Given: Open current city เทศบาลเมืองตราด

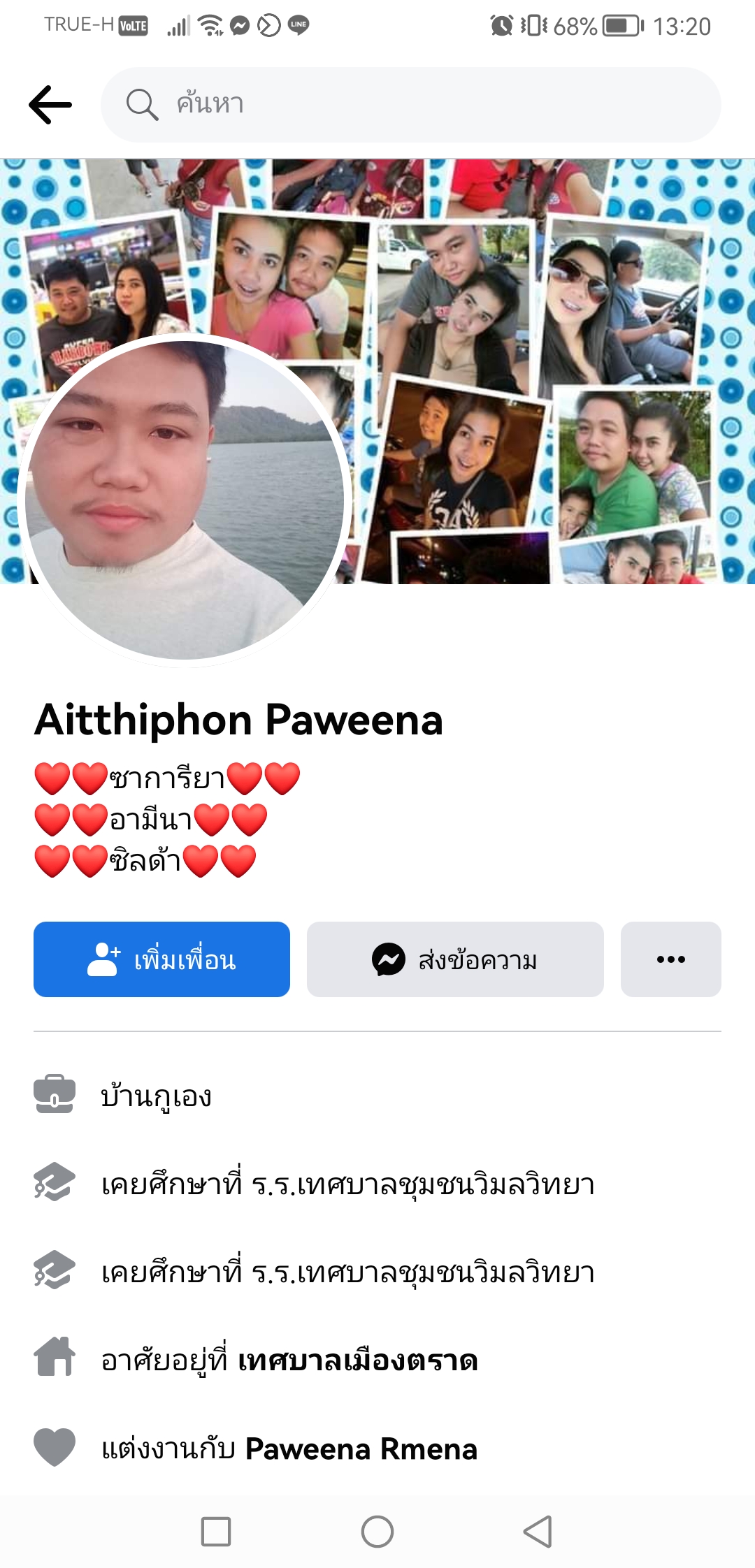Looking at the screenshot, I should pyautogui.click(x=357, y=1360).
